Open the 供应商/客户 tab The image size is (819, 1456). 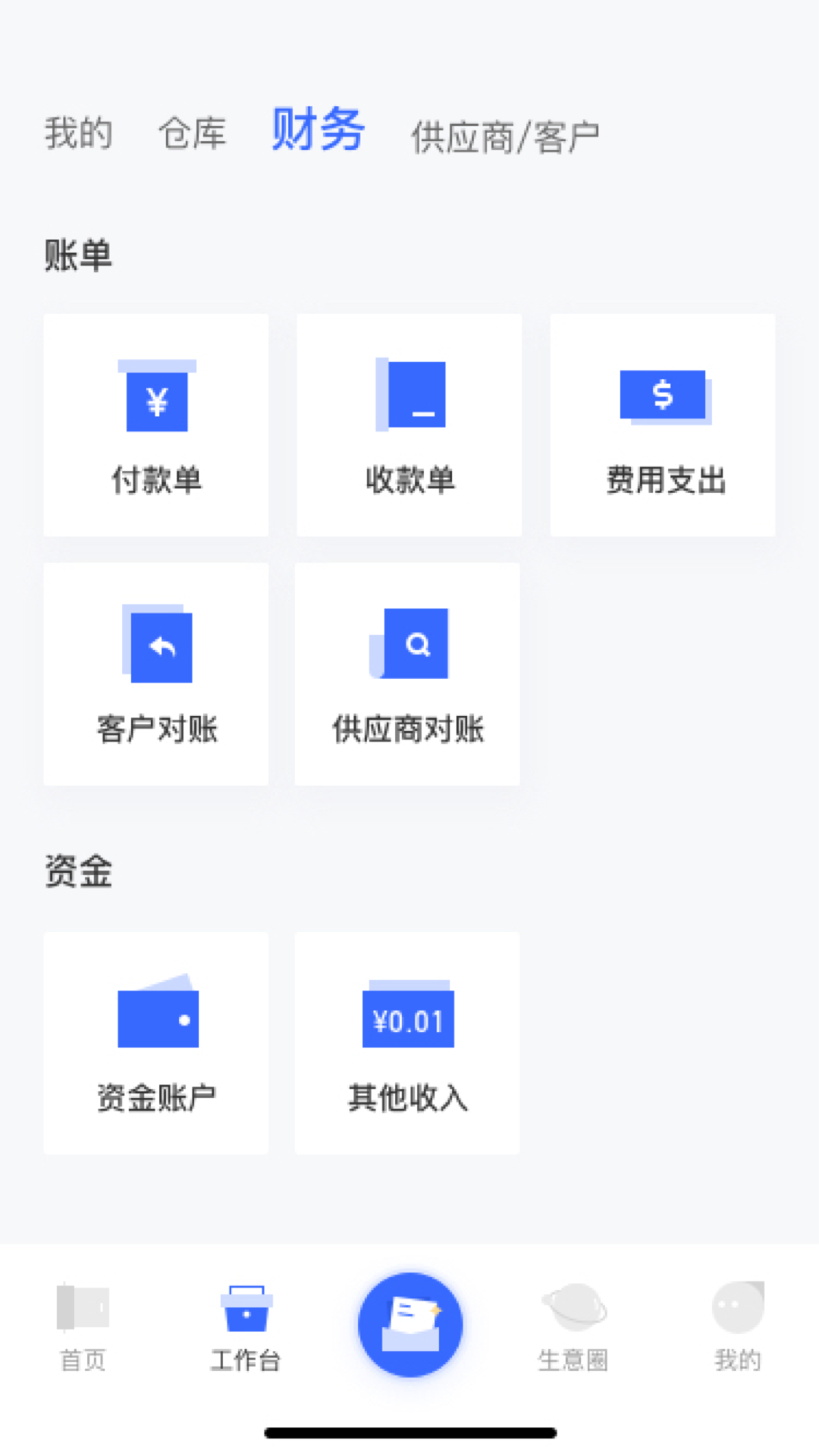tap(505, 135)
